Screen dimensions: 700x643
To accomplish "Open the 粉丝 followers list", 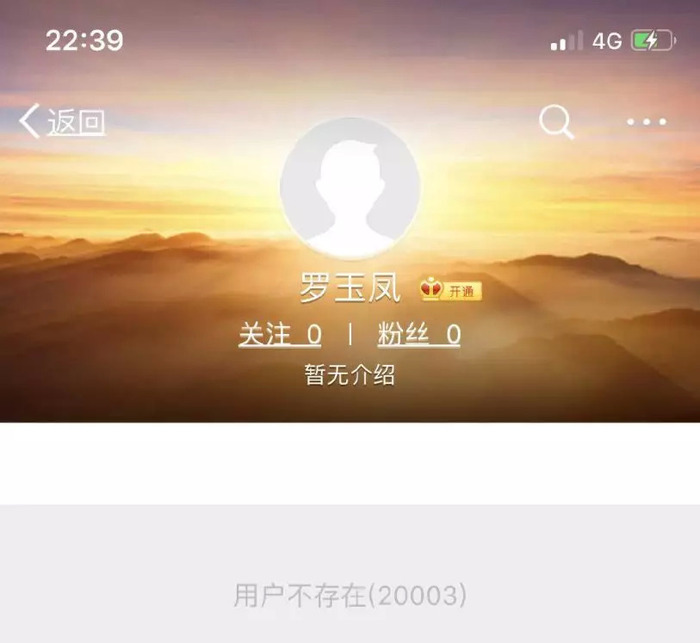I will [419, 334].
